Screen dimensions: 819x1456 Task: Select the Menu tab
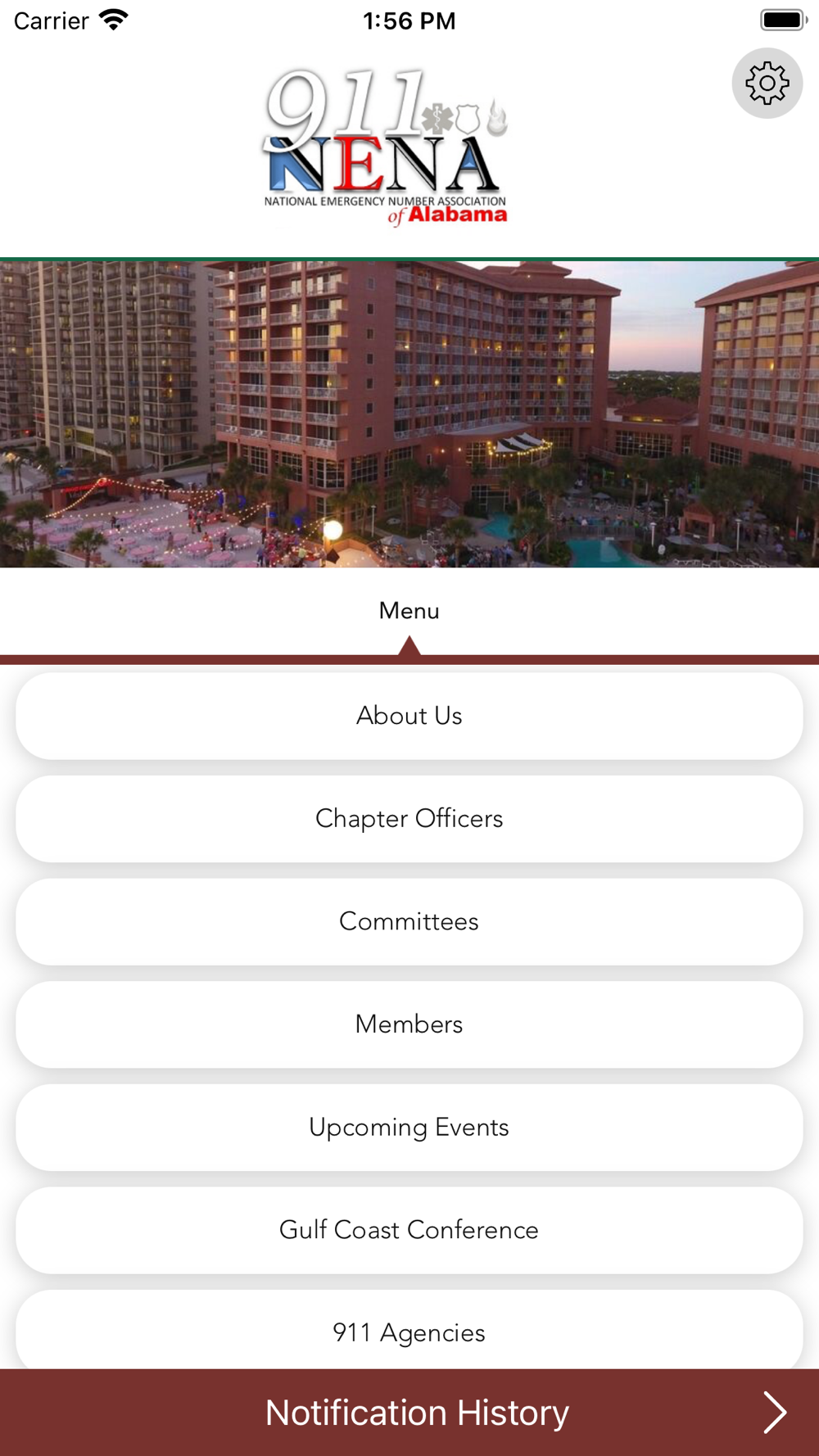click(x=409, y=611)
